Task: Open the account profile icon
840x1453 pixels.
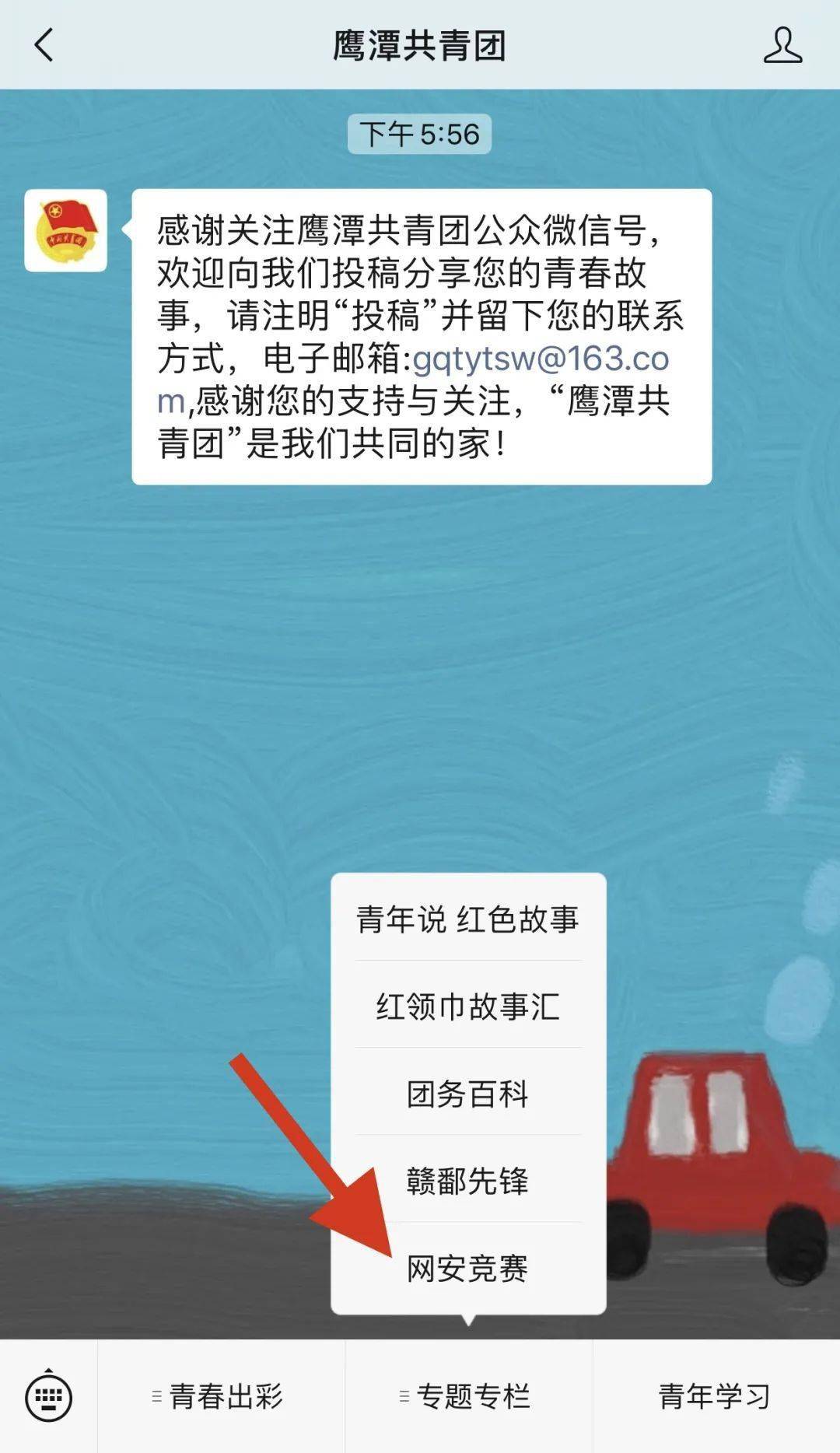Action: tap(782, 45)
